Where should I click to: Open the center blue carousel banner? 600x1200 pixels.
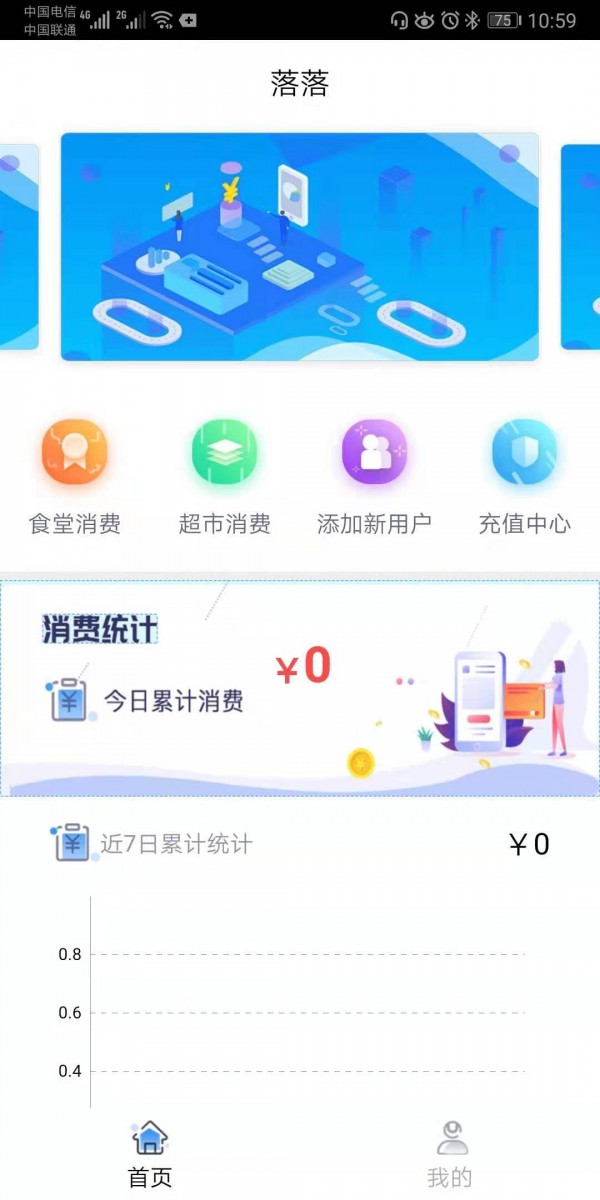pos(300,247)
